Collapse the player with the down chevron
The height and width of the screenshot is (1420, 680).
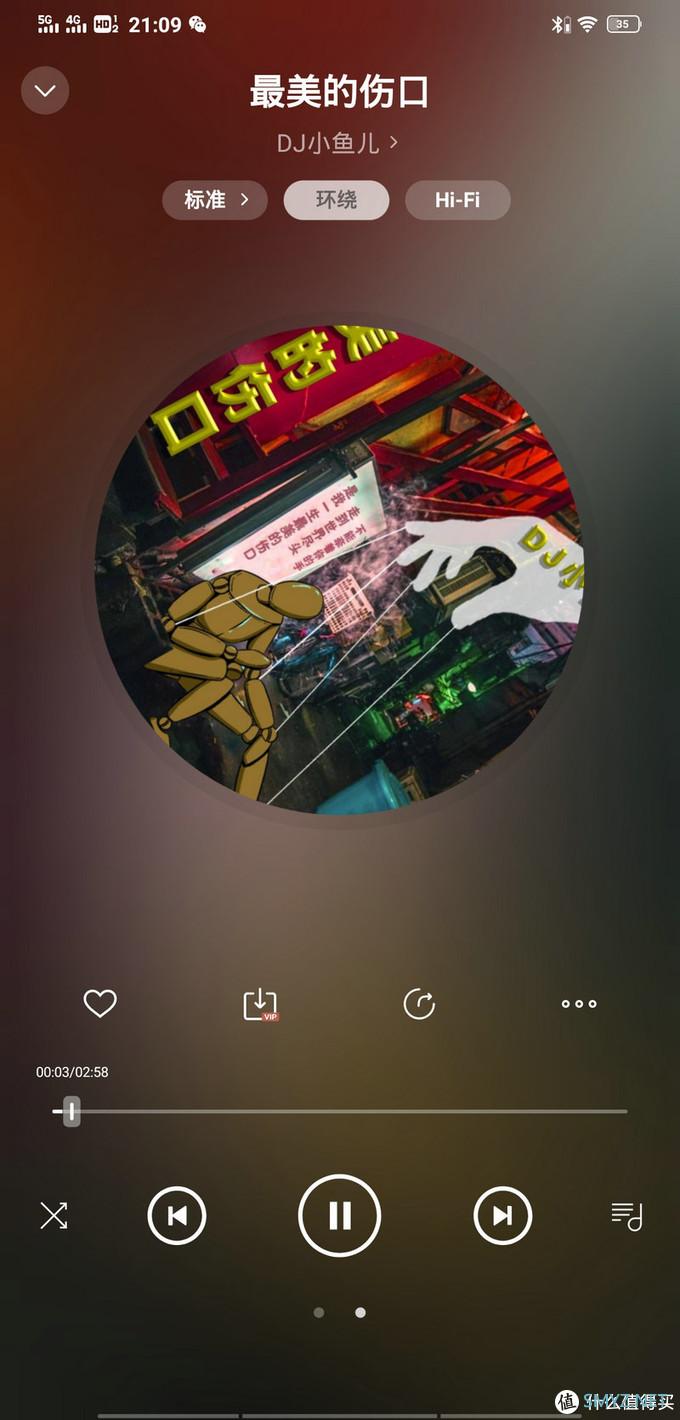(x=45, y=91)
